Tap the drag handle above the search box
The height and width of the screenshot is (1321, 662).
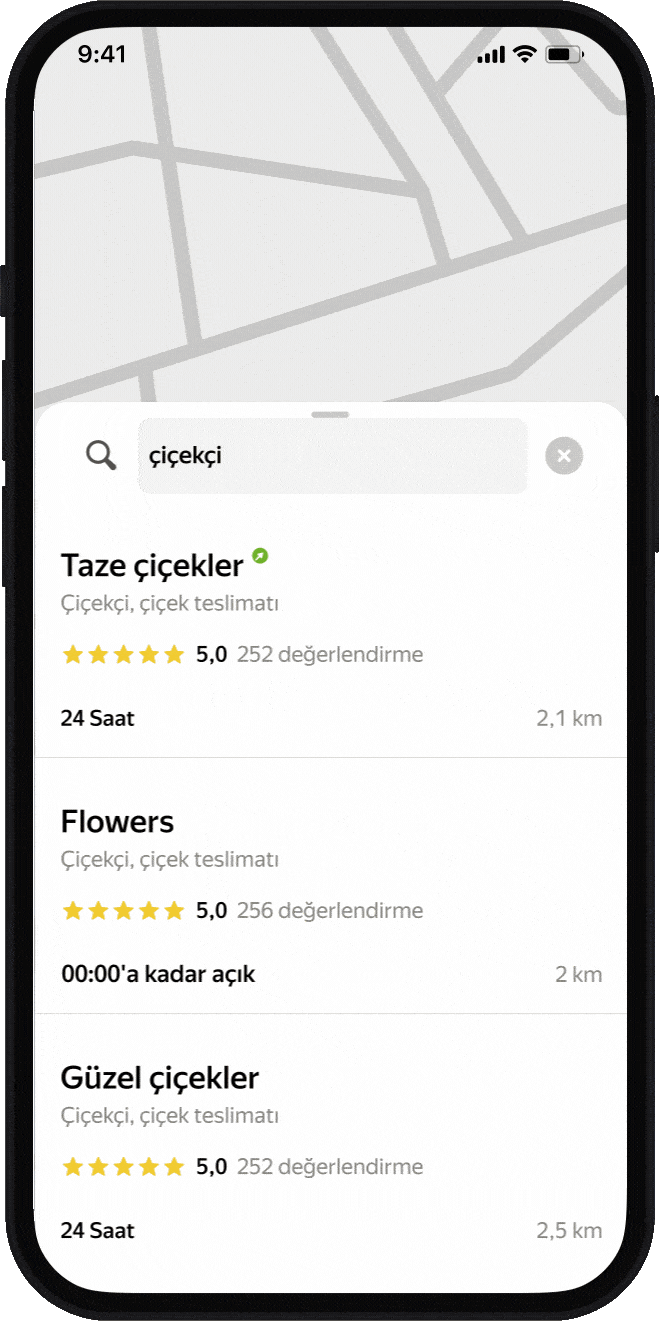pos(331,414)
